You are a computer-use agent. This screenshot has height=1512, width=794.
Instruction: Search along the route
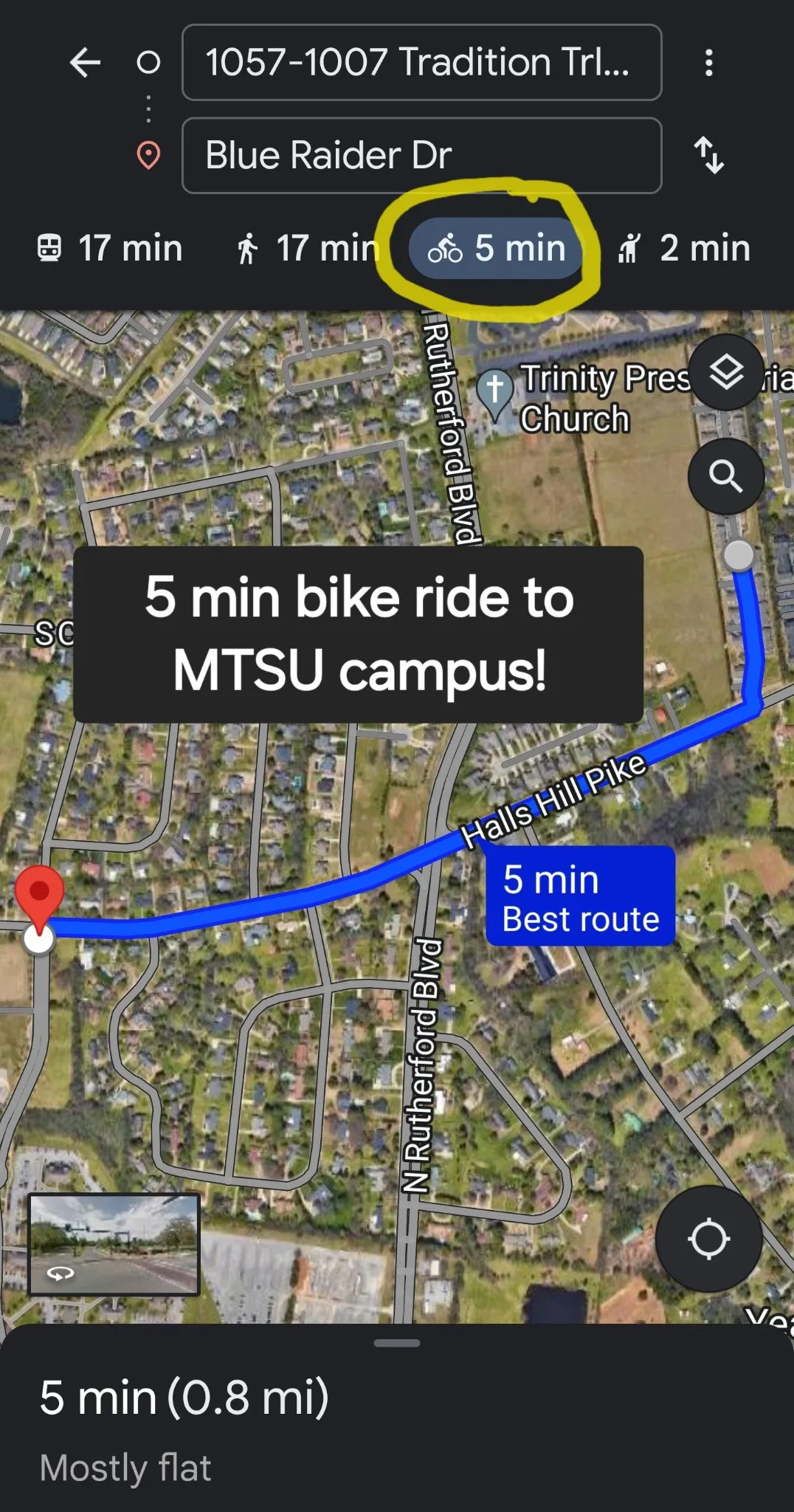pos(726,477)
